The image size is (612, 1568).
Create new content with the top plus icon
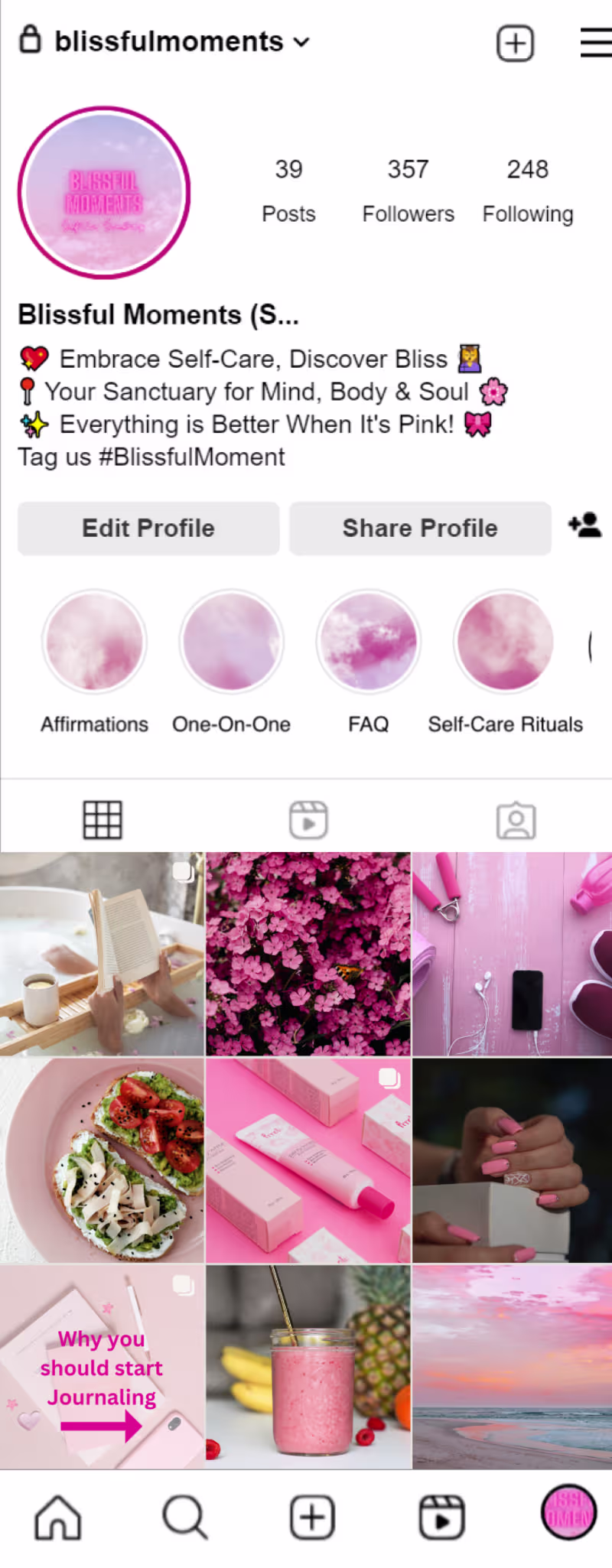point(515,43)
